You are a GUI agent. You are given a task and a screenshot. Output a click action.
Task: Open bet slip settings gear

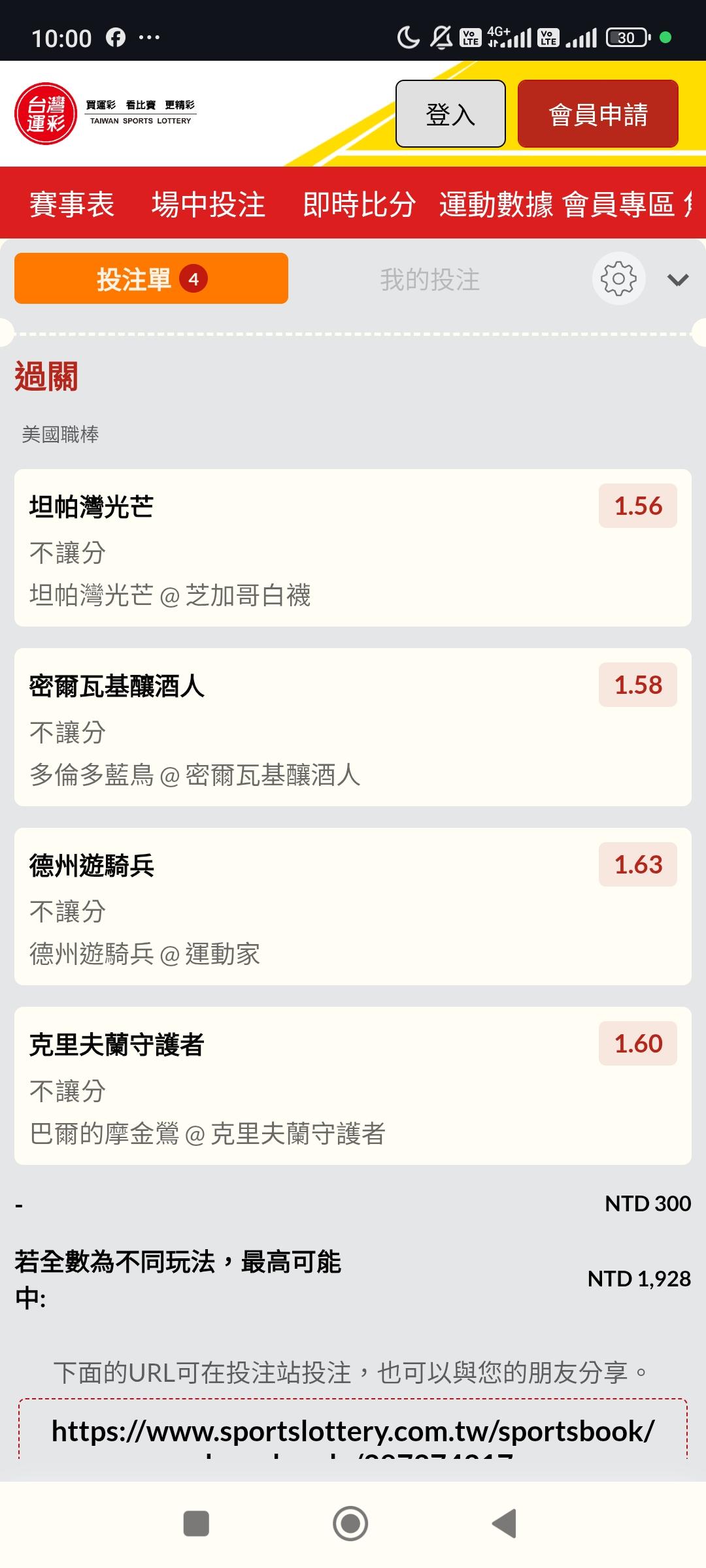618,279
